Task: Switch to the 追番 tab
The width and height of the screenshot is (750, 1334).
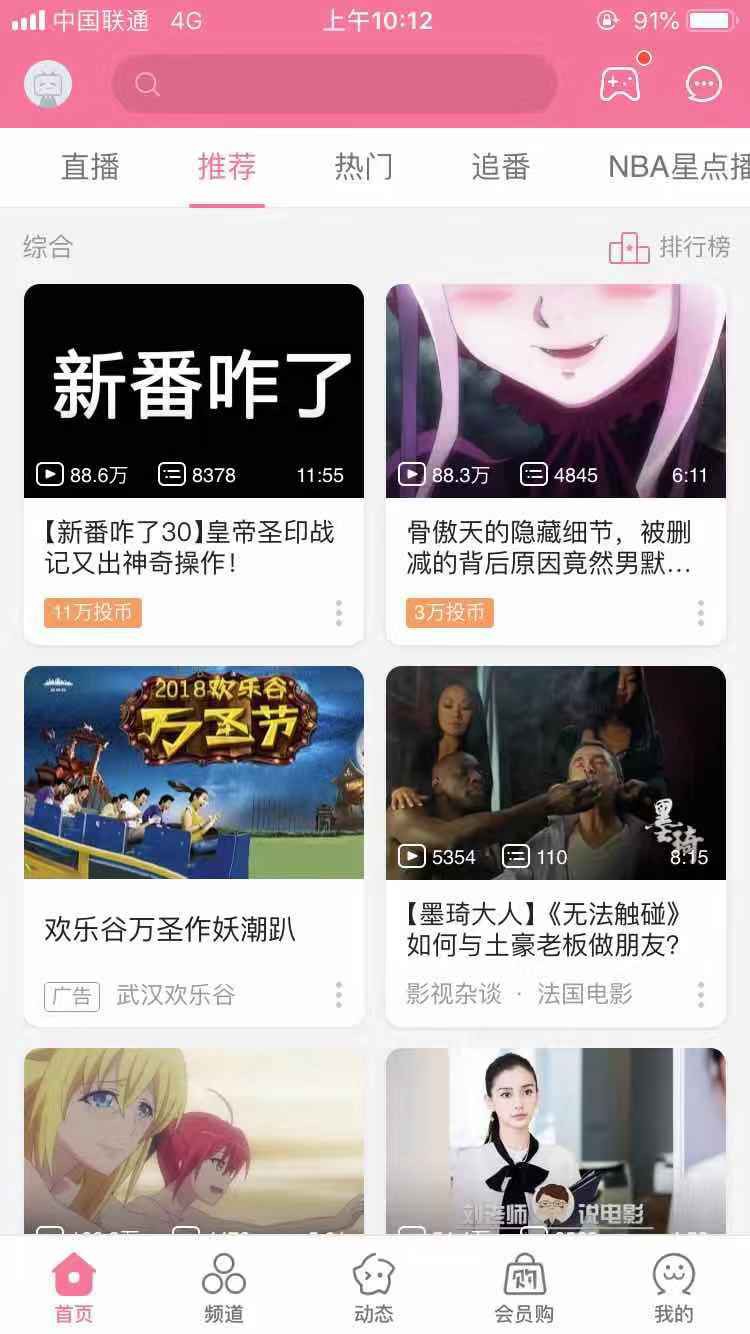Action: click(500, 167)
